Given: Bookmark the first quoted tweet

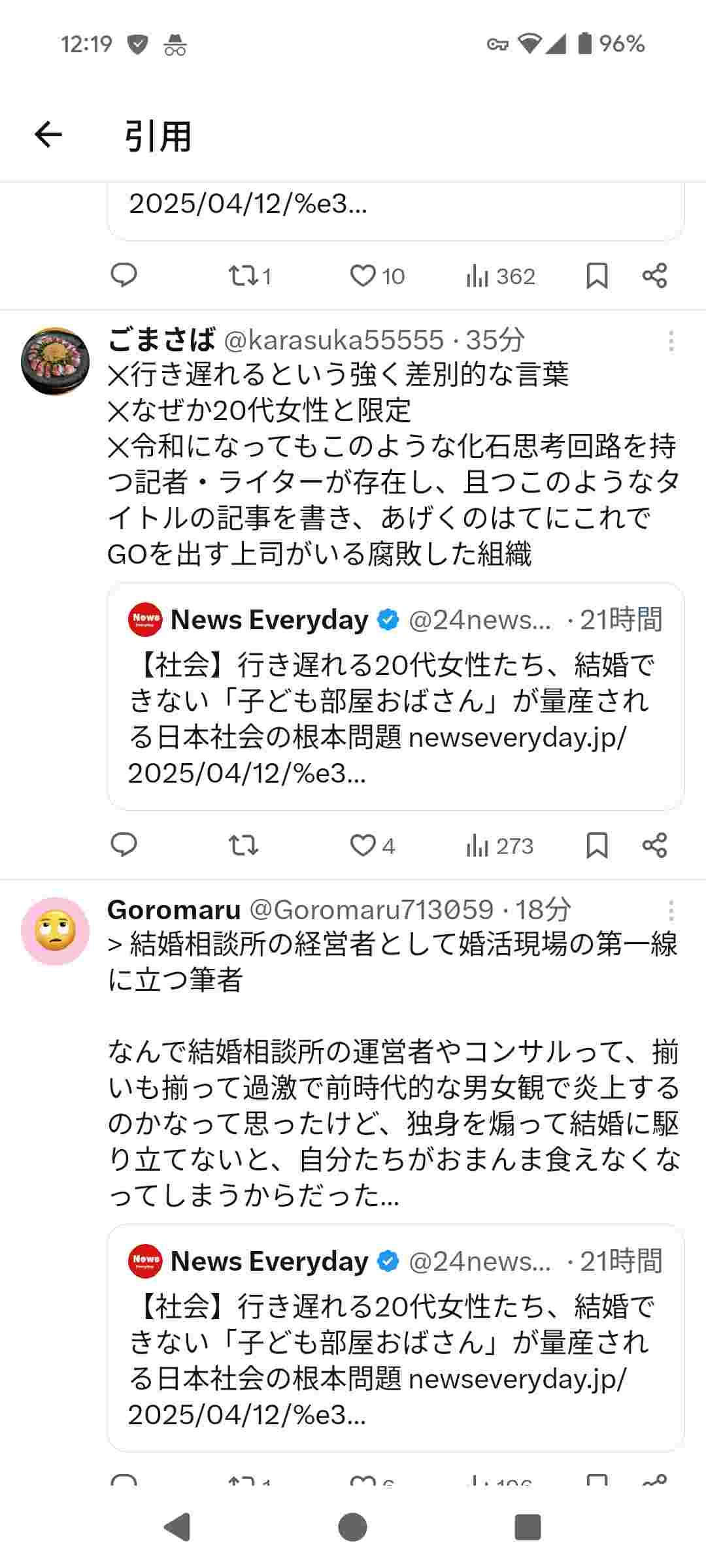Looking at the screenshot, I should point(596,276).
